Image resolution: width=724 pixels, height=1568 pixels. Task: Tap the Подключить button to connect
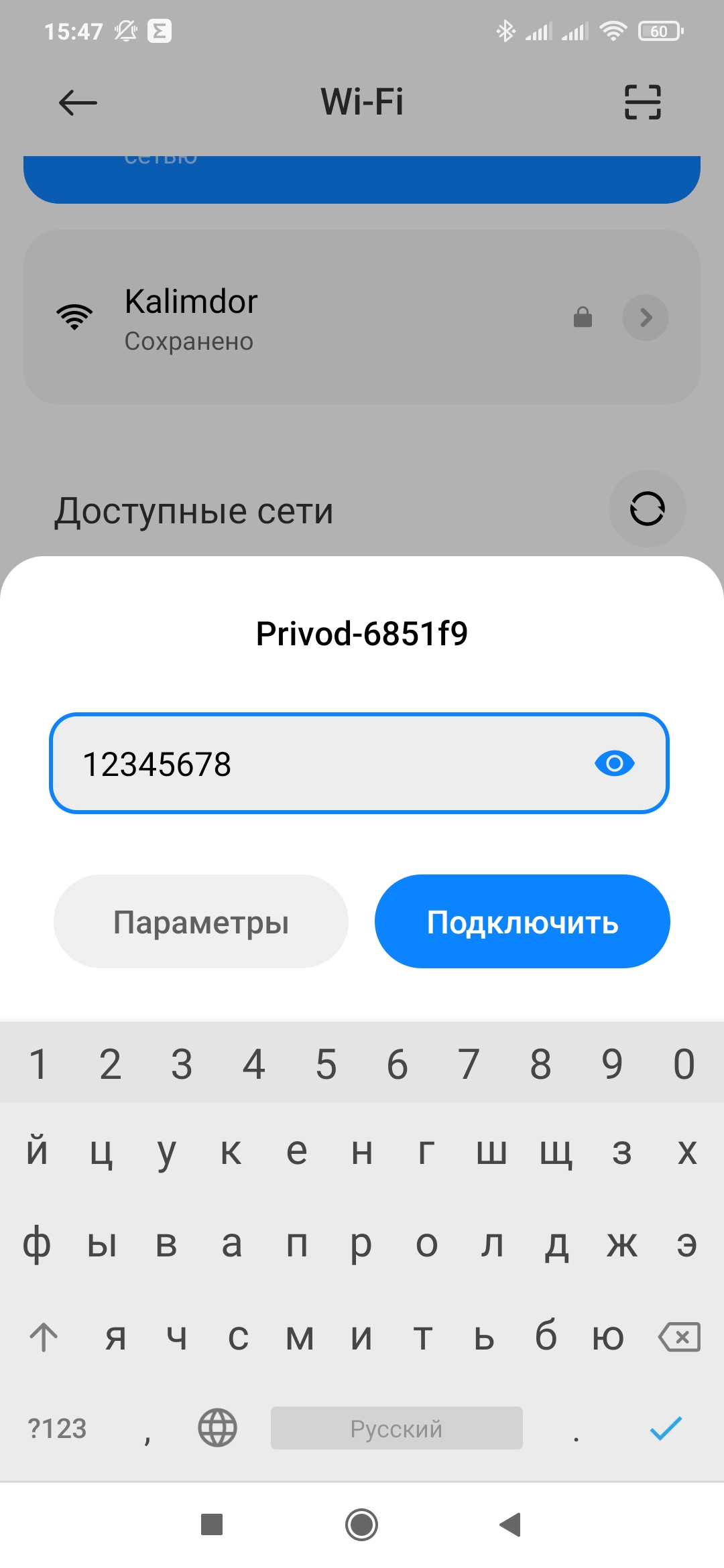click(x=522, y=921)
